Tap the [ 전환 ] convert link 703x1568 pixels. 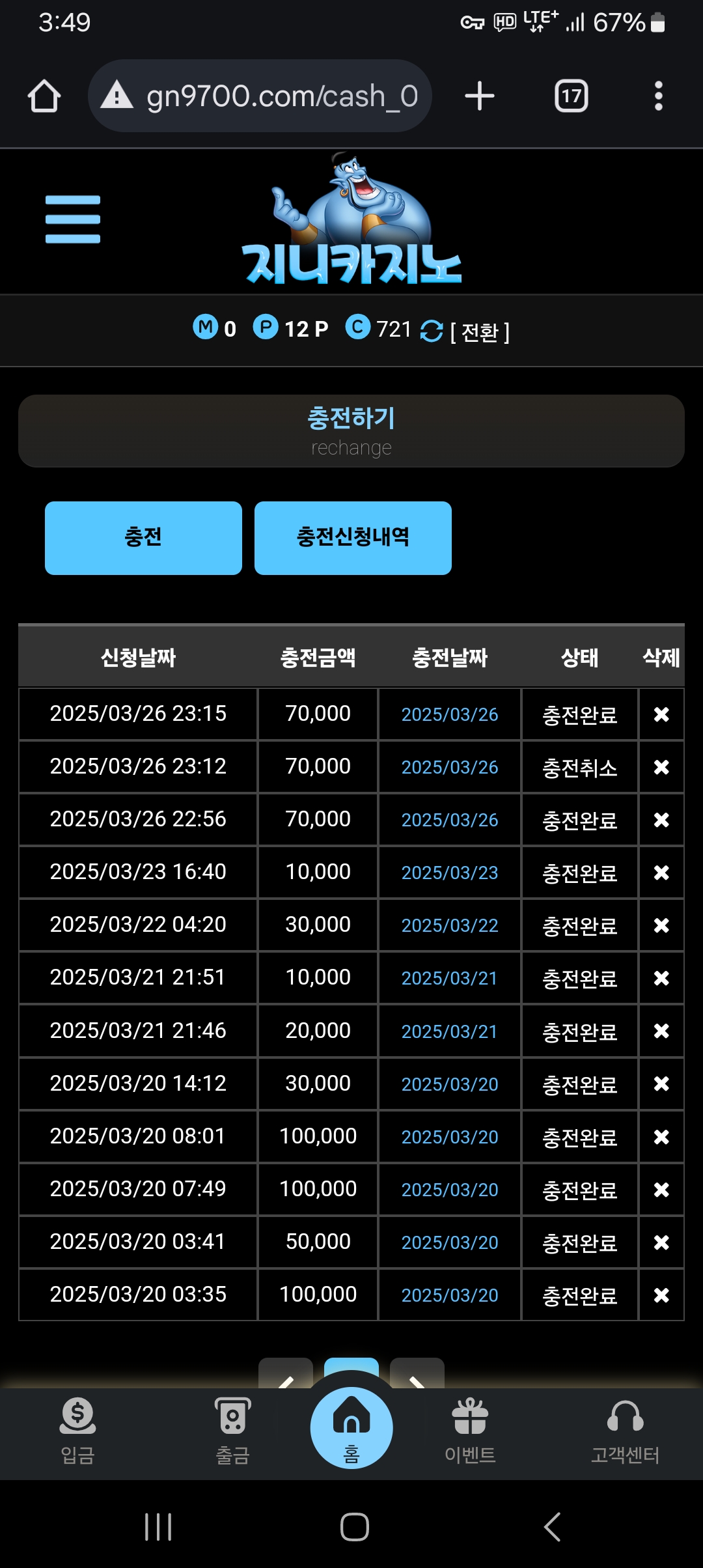click(480, 332)
